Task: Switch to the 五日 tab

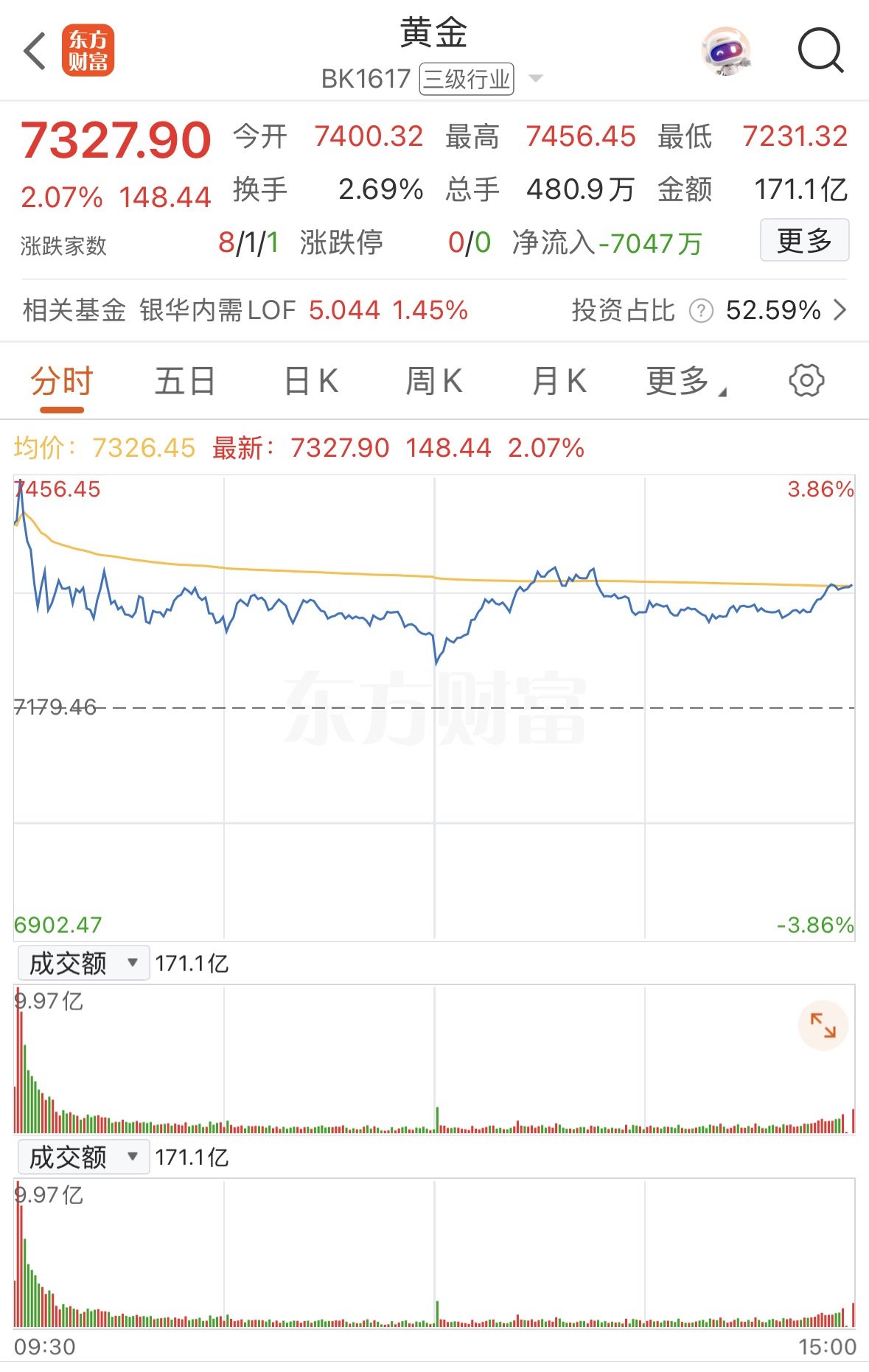Action: [184, 382]
